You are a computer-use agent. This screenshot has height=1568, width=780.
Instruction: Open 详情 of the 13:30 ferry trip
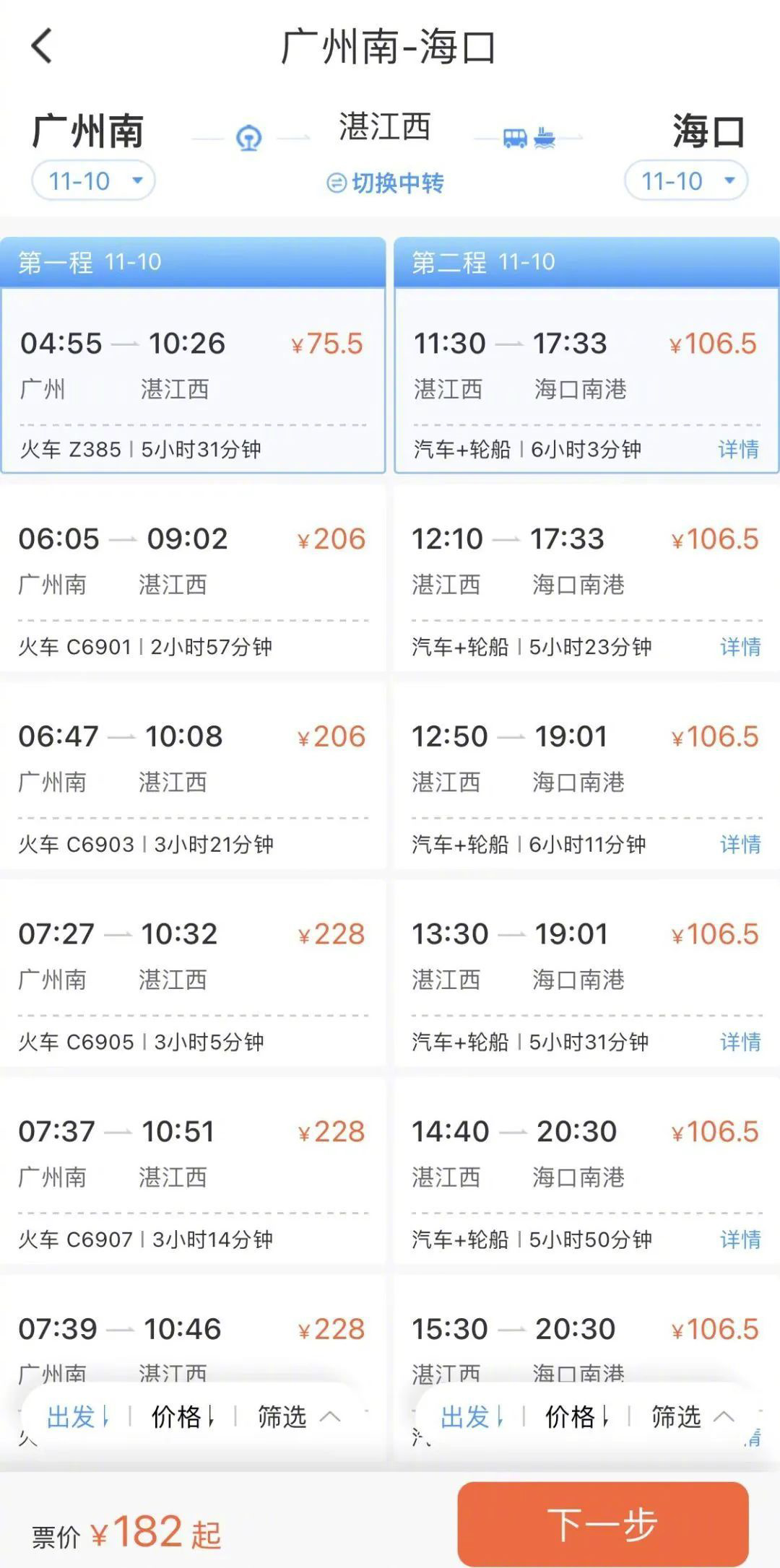click(x=740, y=1042)
